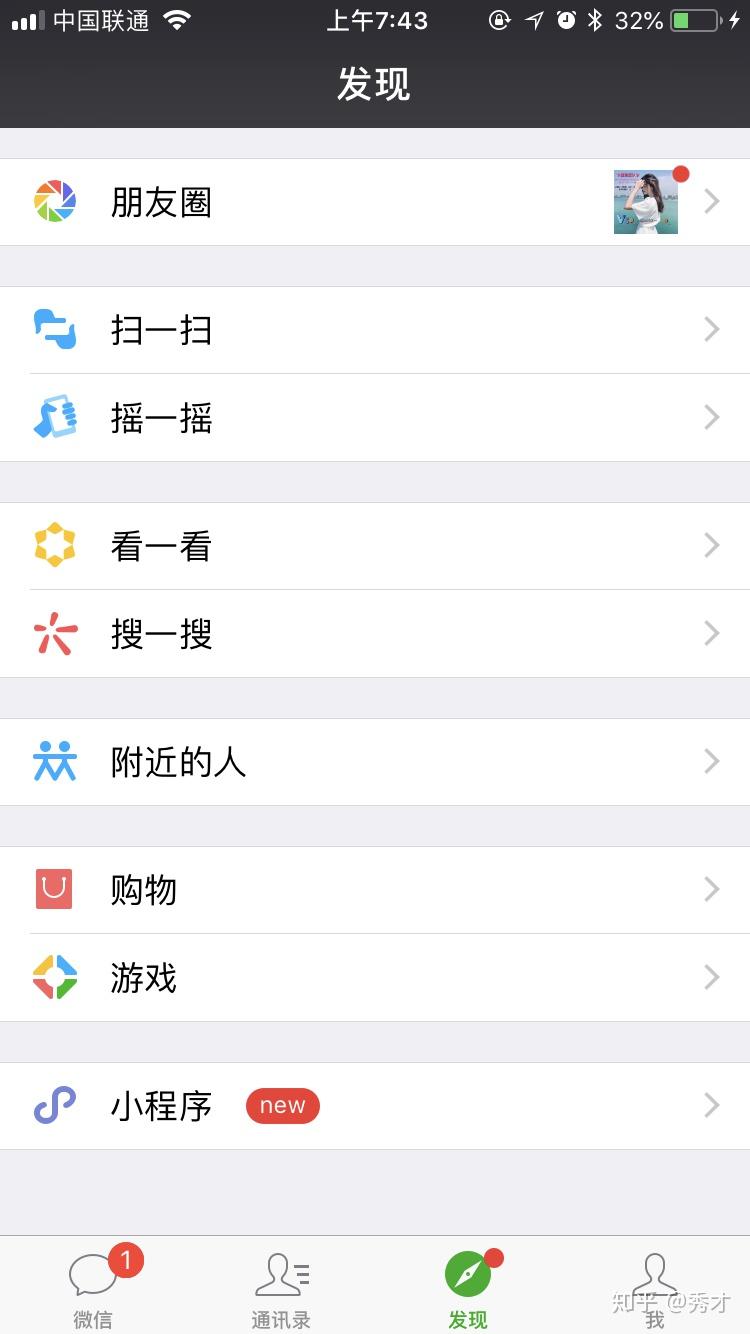
Task: Open the Shopping (购物) bag icon
Action: 55,889
